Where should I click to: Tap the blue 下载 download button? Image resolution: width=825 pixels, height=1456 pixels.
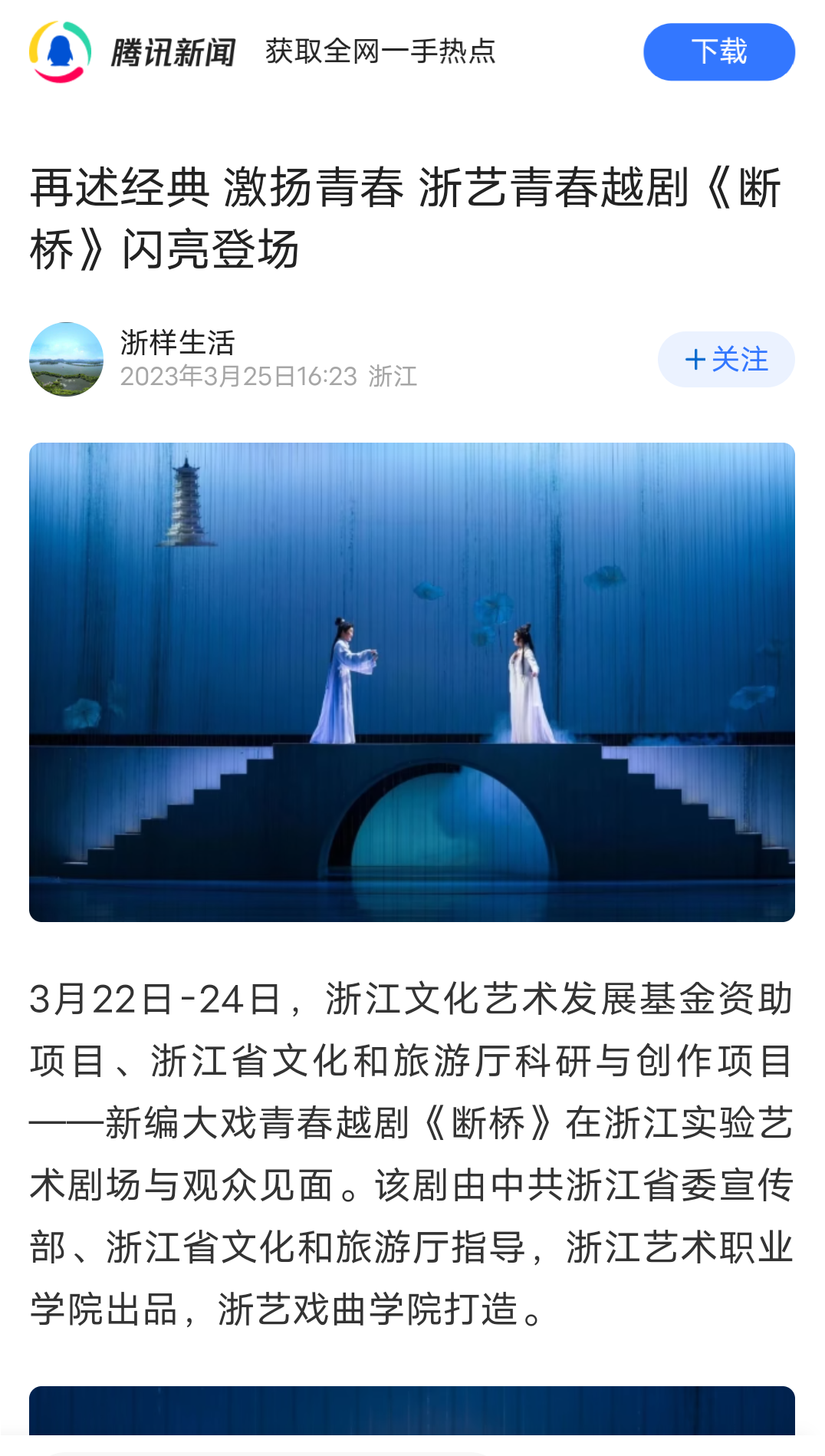pos(718,52)
